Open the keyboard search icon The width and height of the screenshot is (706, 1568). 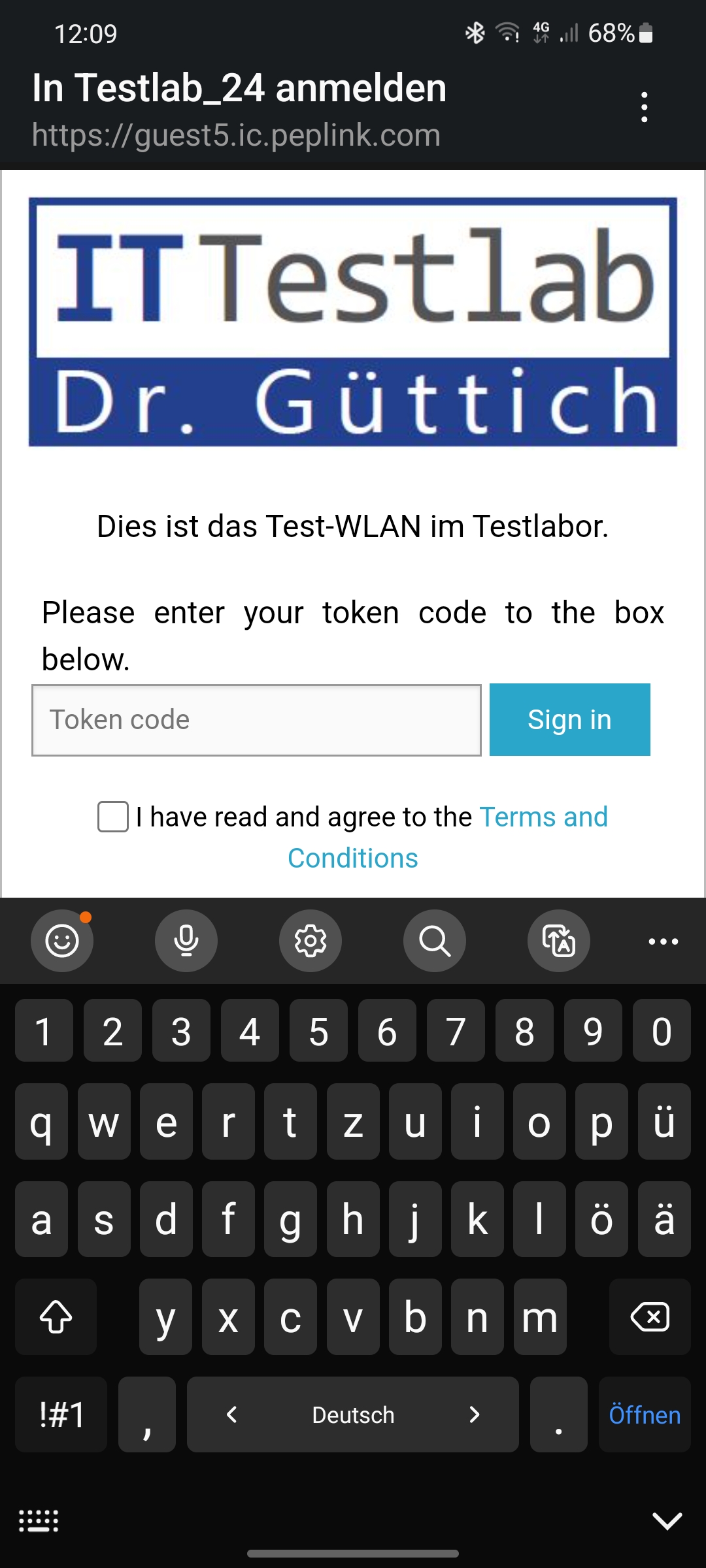click(435, 941)
